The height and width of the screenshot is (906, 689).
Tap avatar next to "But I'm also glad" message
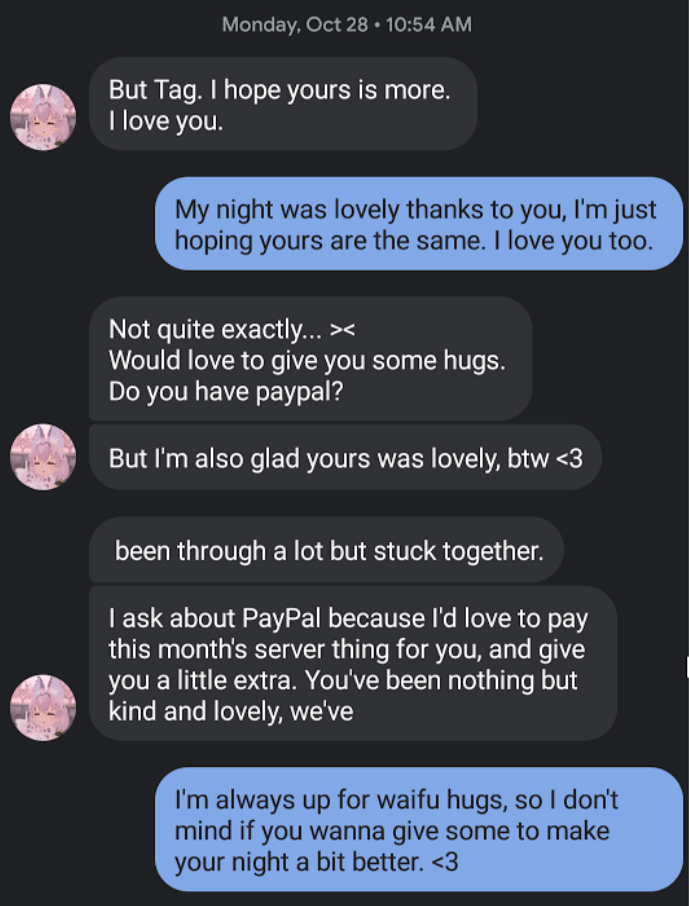[x=43, y=457]
